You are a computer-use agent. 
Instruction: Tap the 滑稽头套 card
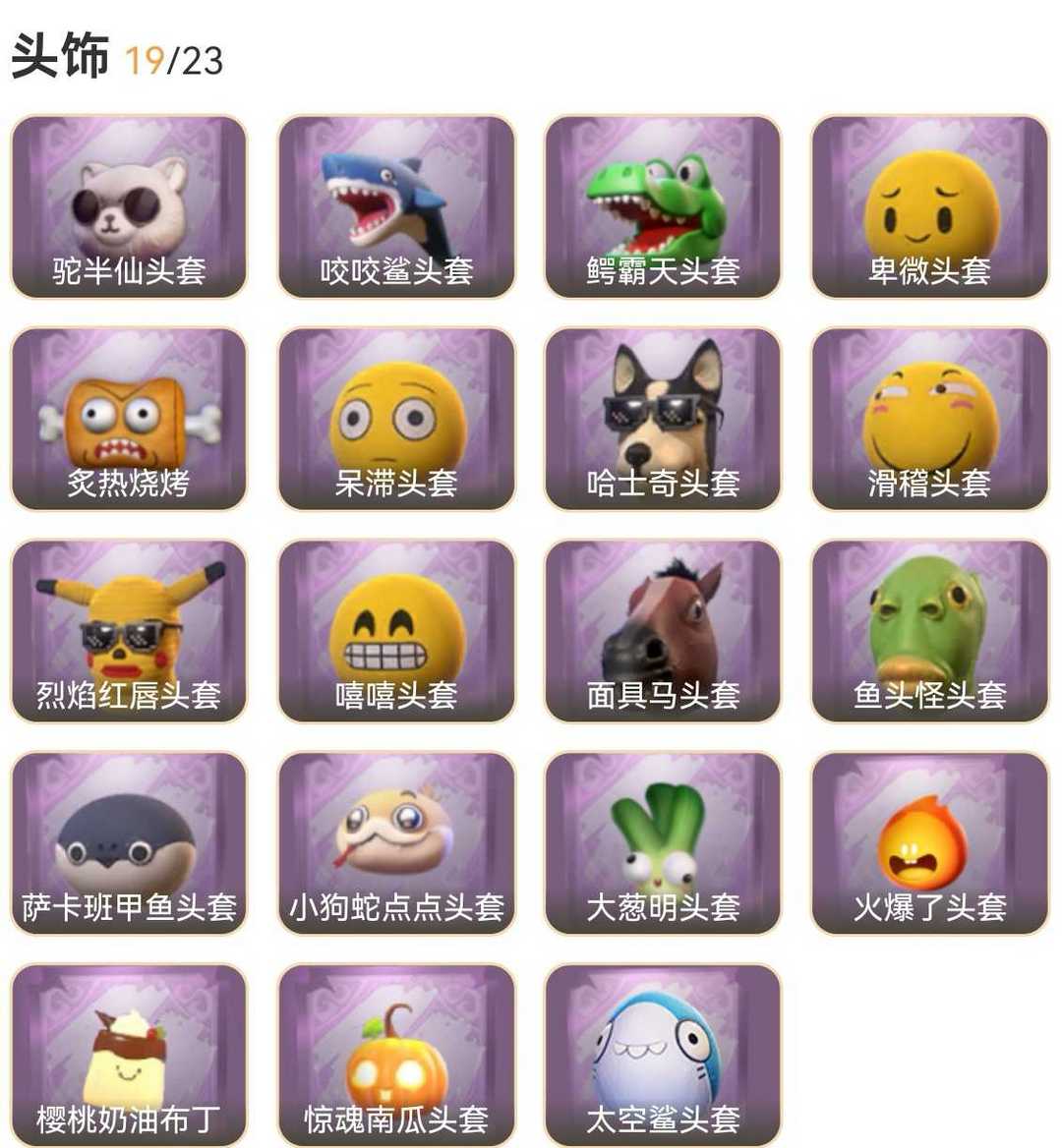click(930, 420)
